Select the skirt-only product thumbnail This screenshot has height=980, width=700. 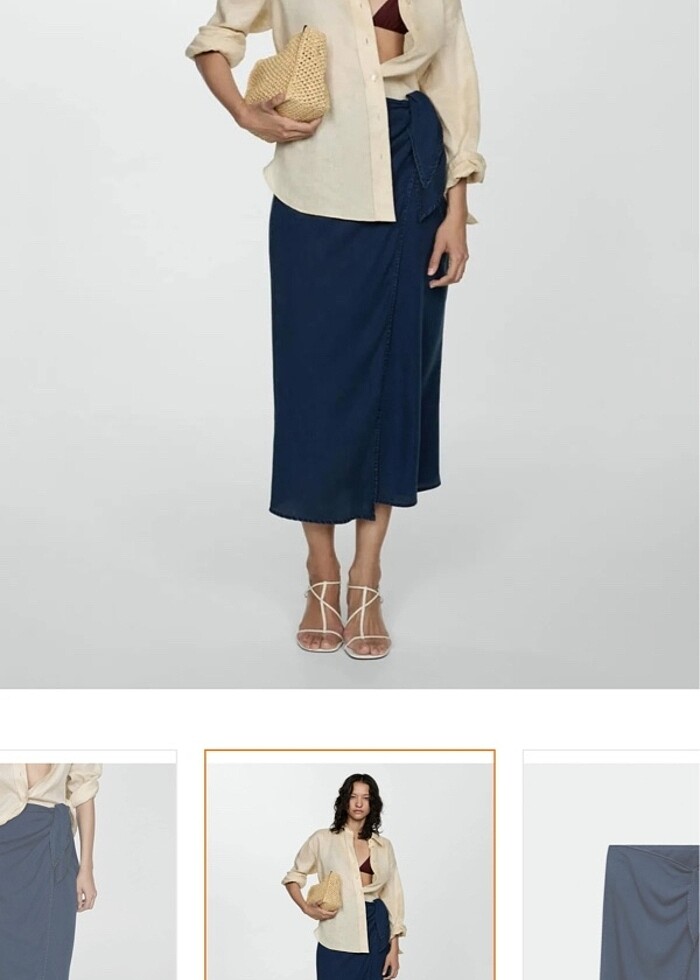pos(612,868)
